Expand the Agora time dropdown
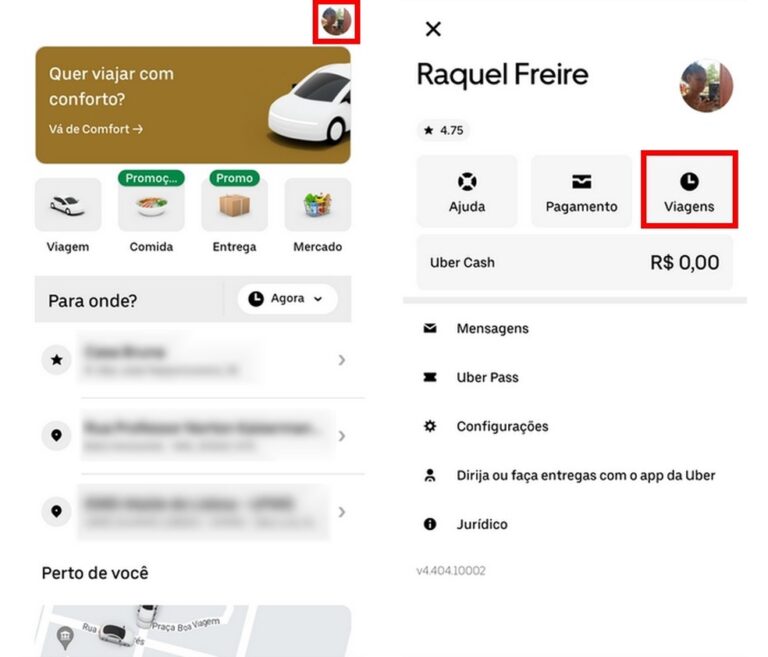The image size is (768, 657). (x=287, y=299)
